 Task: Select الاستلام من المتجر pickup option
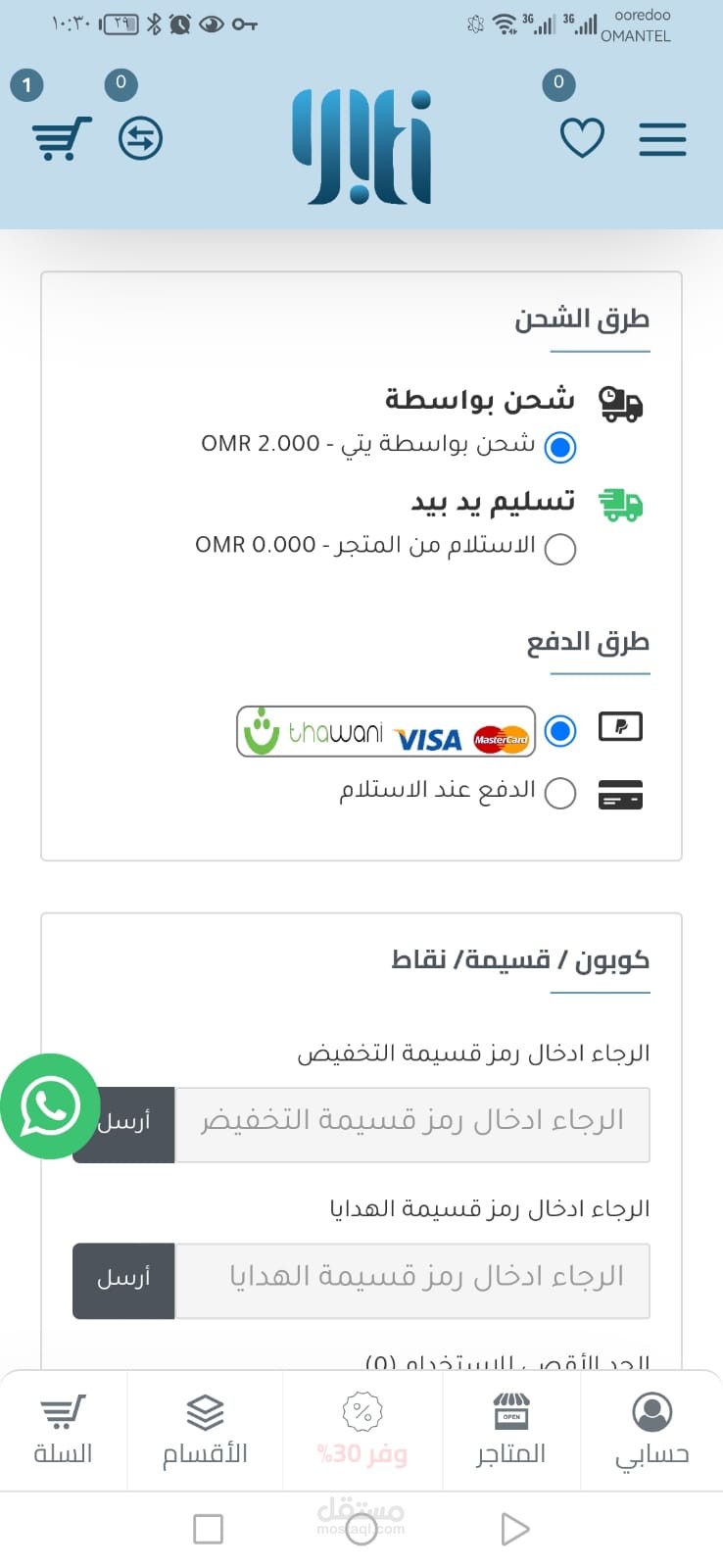[559, 549]
